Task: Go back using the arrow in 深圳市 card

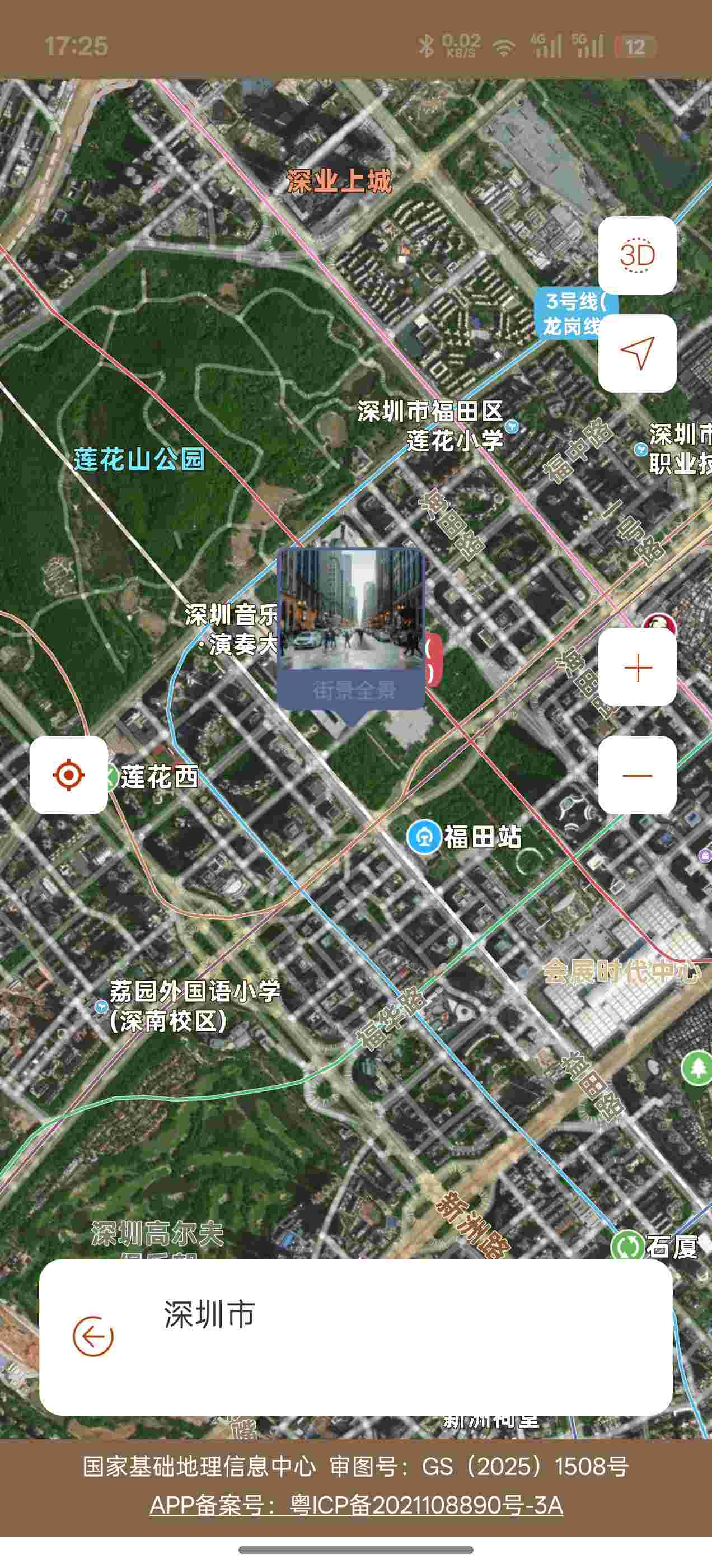Action: point(93,1337)
